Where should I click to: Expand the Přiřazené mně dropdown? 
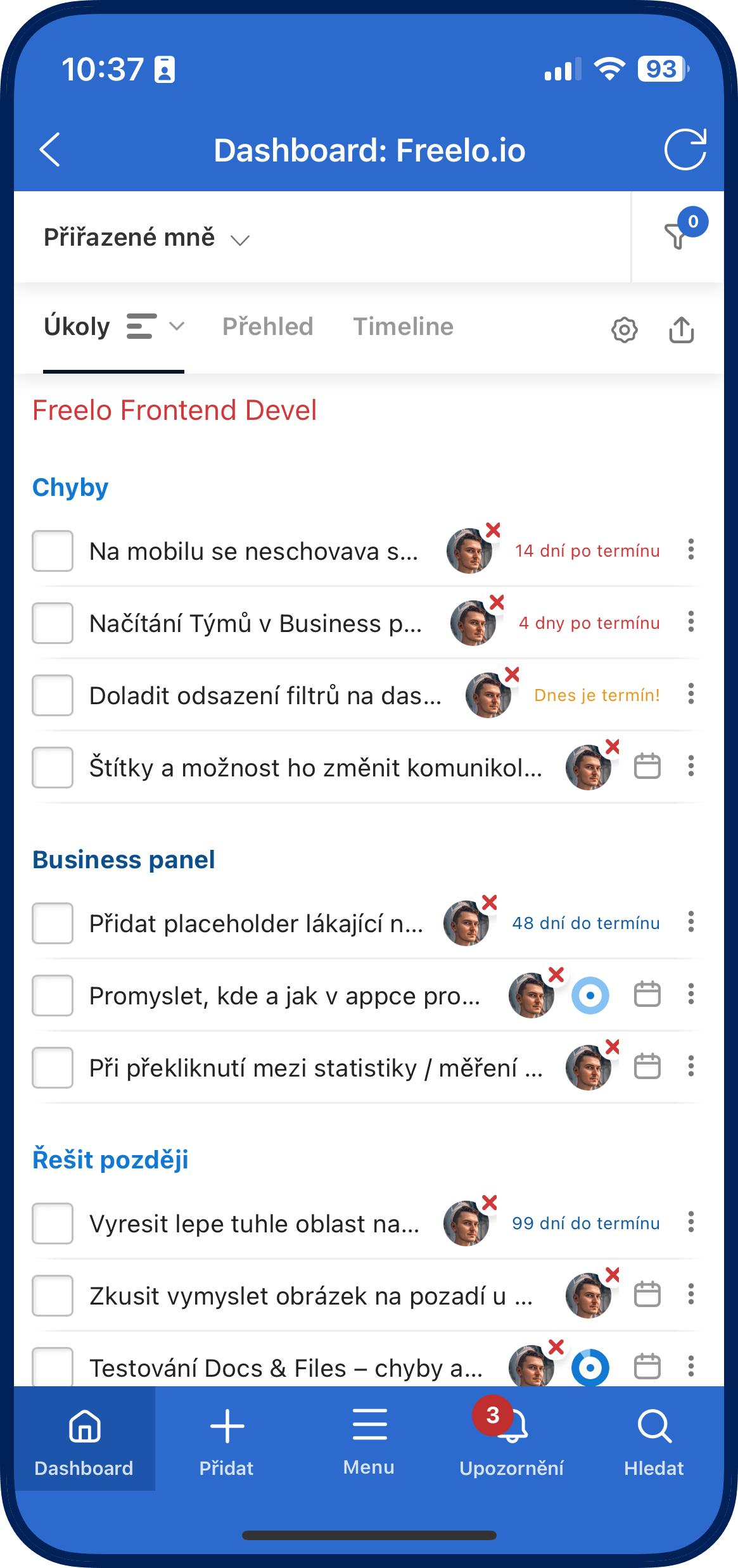147,238
